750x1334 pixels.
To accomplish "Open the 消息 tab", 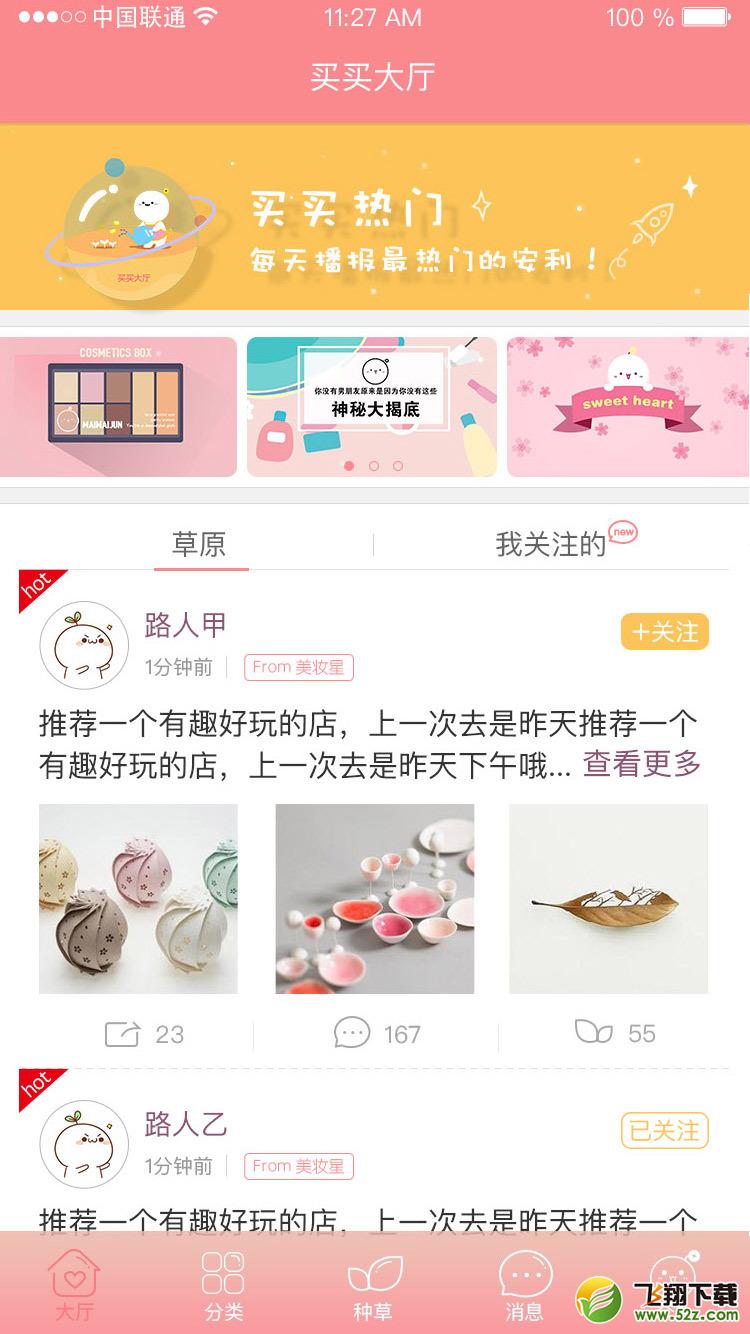I will point(524,1286).
